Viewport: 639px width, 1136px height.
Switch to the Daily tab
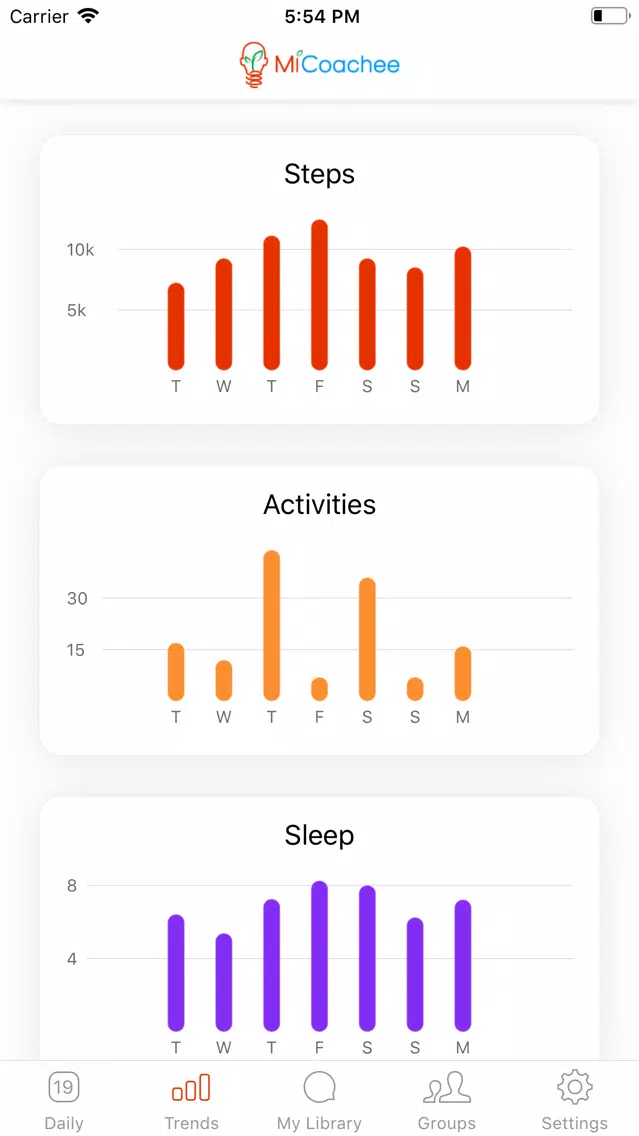click(x=64, y=1100)
